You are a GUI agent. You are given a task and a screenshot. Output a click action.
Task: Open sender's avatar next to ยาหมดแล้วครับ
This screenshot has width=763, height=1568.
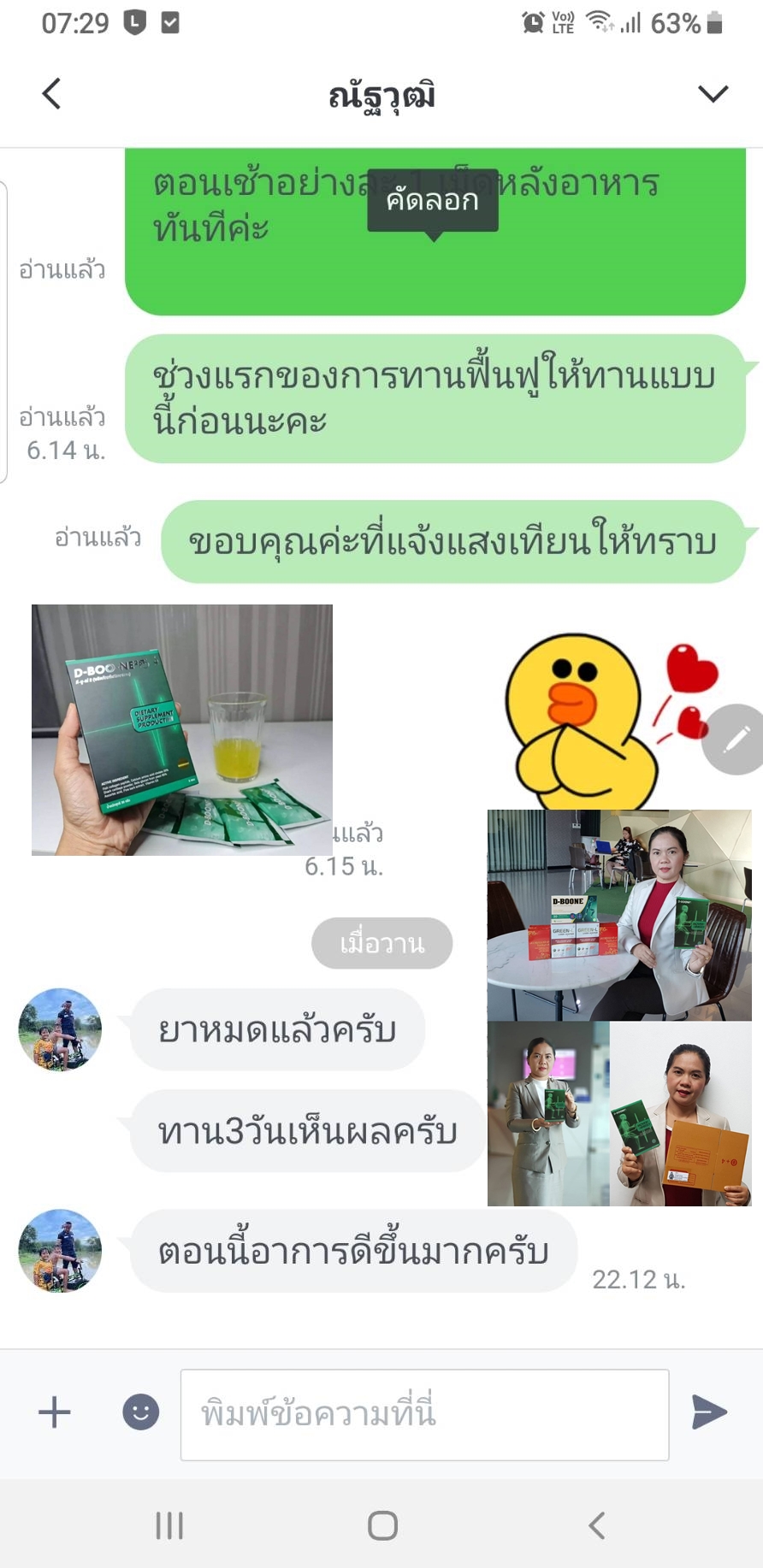(60, 1029)
